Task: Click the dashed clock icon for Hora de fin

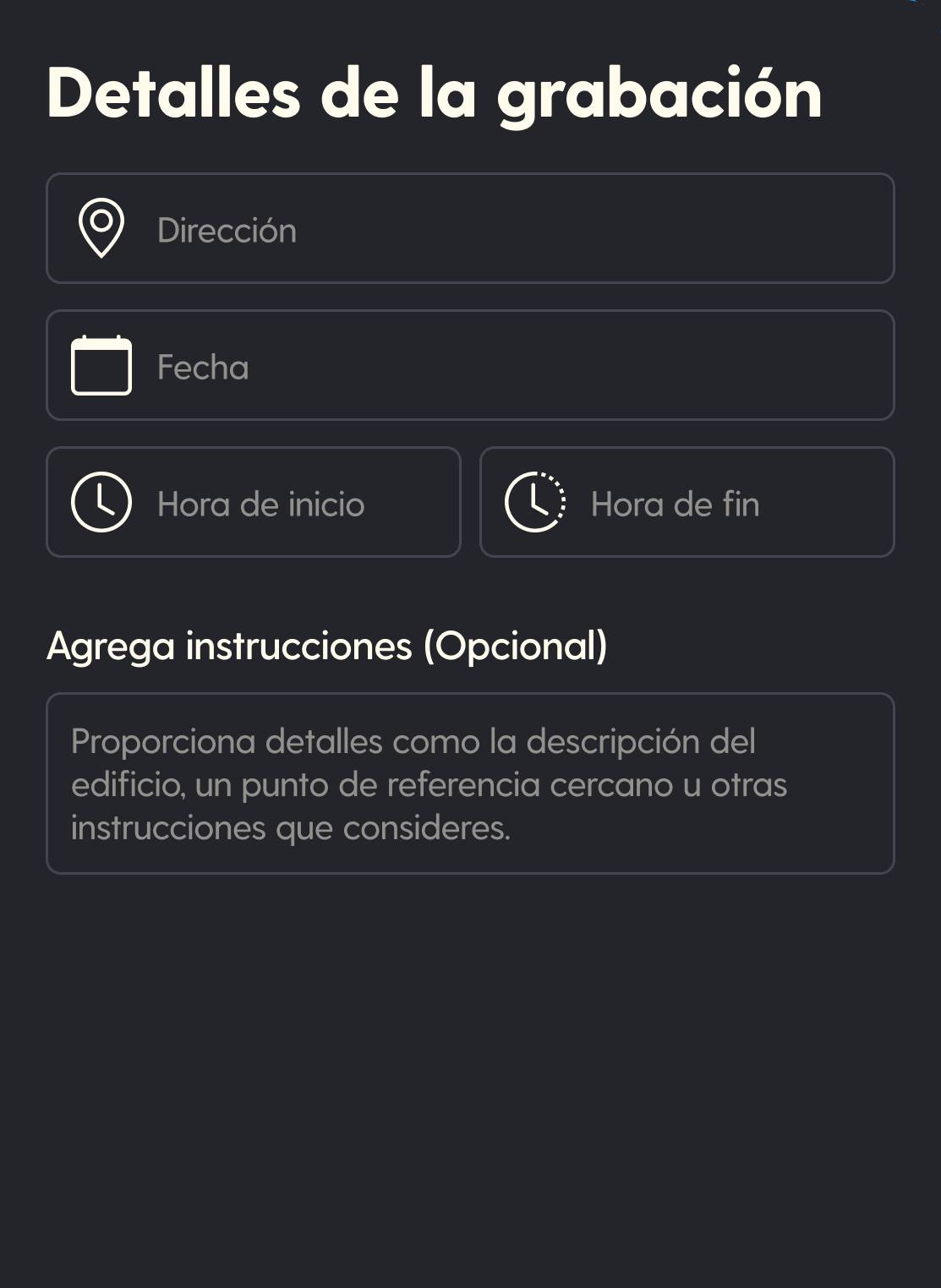Action: coord(536,502)
